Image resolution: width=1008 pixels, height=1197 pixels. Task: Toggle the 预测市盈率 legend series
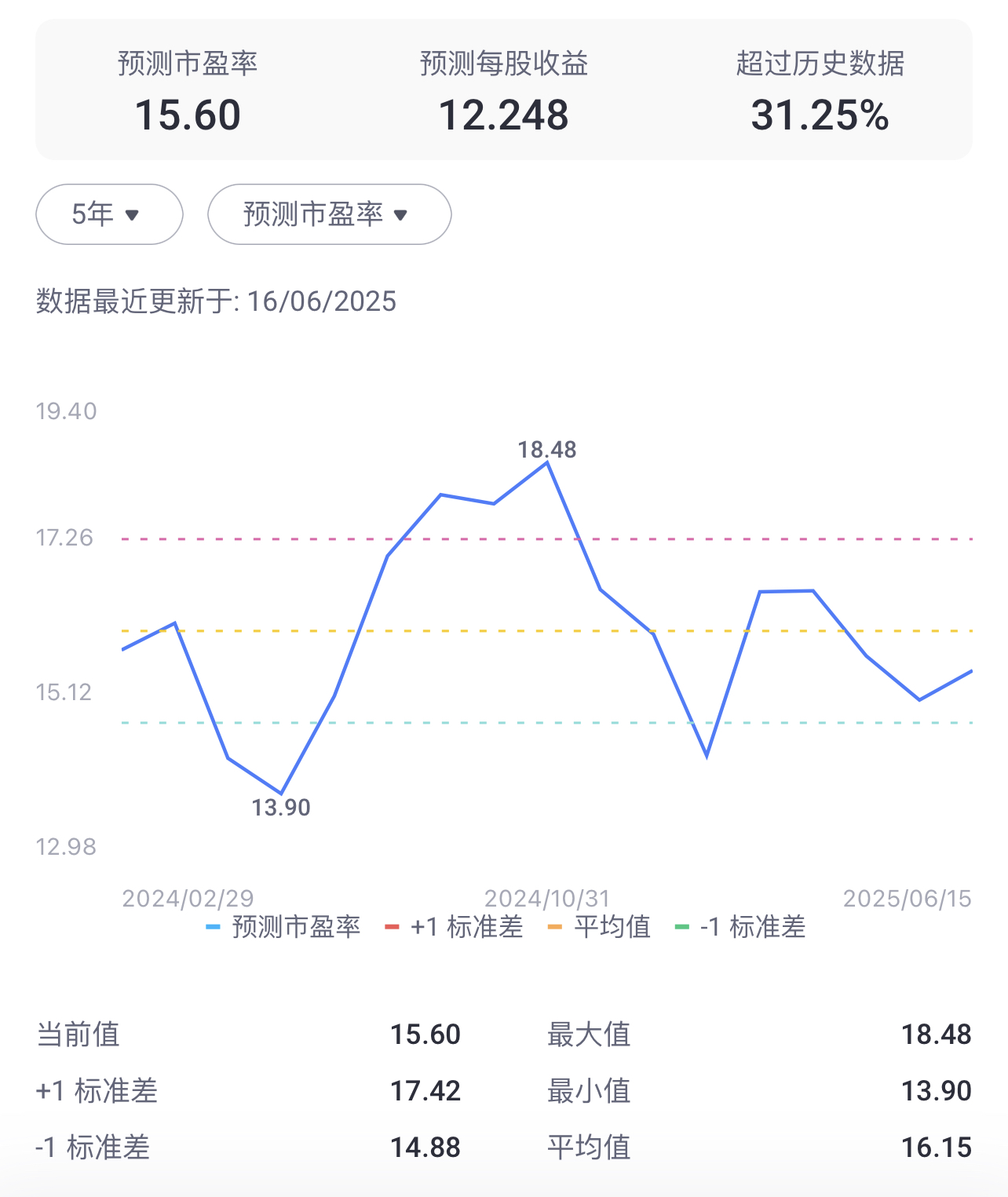[x=284, y=927]
